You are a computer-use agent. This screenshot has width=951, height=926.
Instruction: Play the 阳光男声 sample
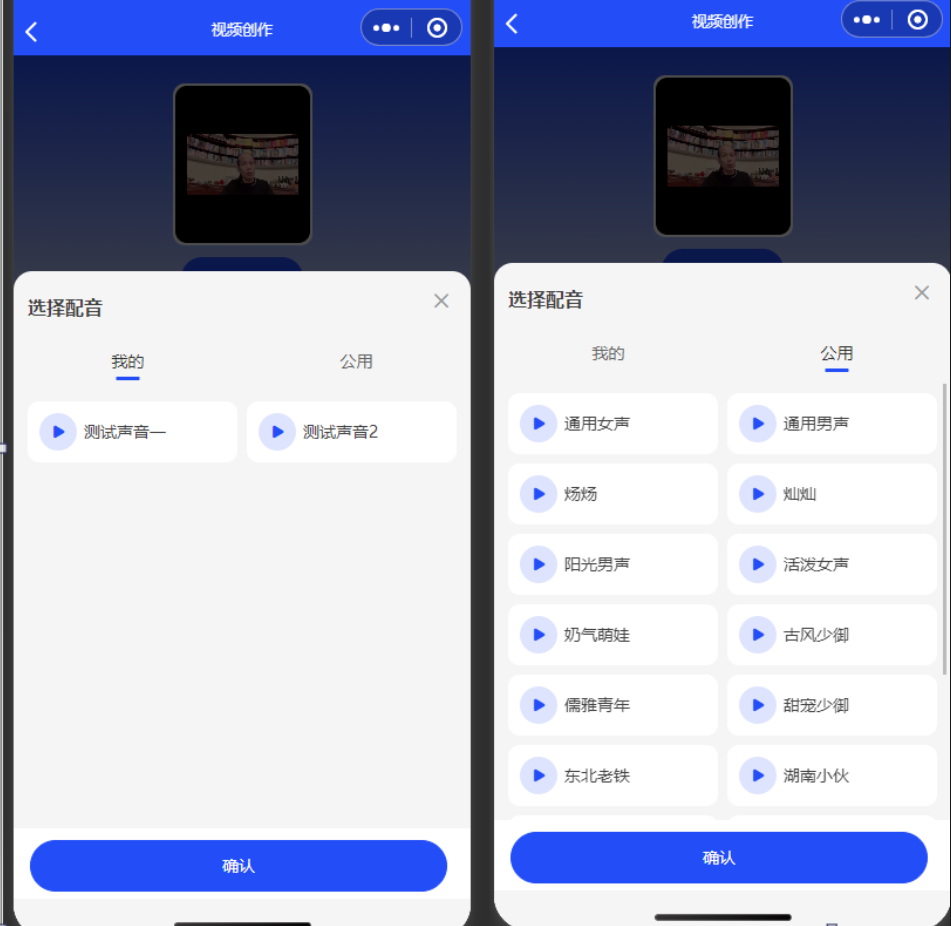coord(538,564)
